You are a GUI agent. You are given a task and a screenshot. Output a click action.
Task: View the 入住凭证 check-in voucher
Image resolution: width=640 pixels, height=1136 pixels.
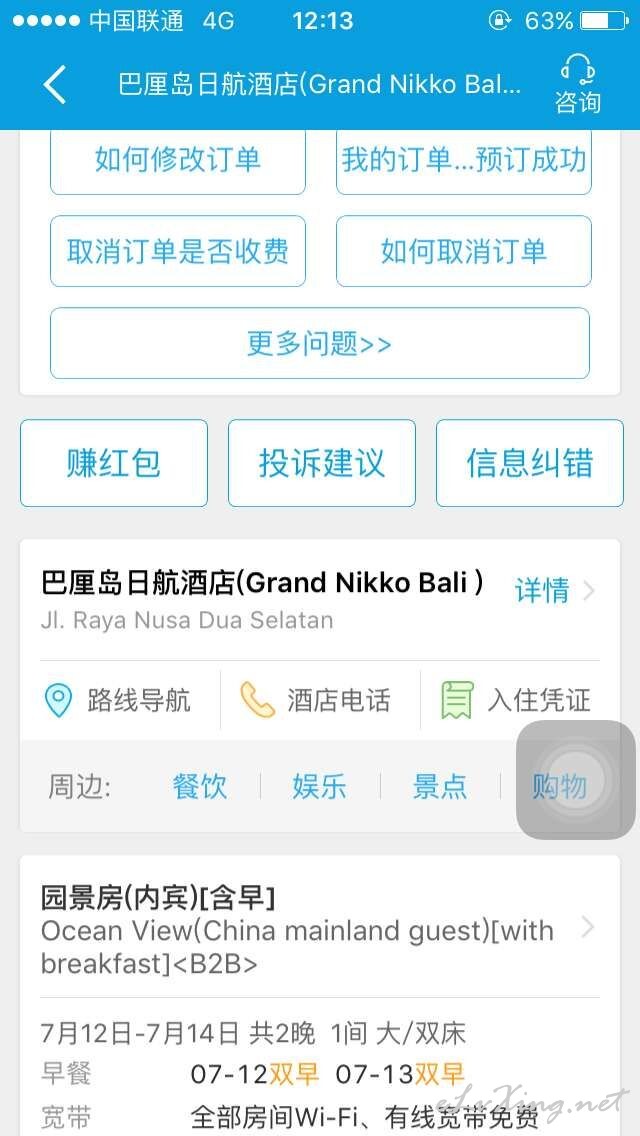tap(516, 701)
